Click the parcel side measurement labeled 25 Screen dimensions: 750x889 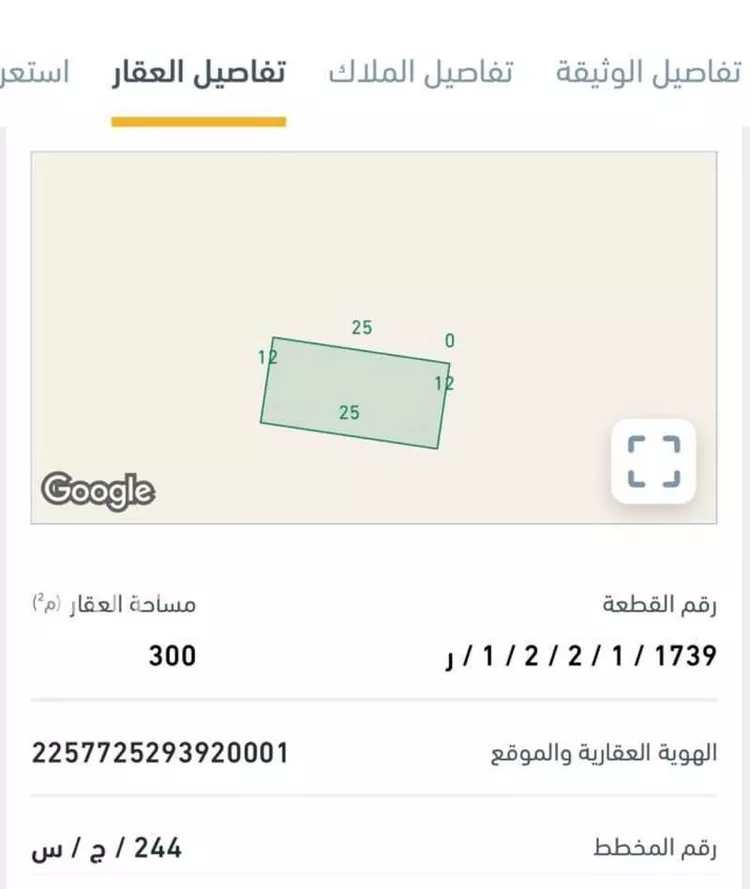[x=362, y=326]
